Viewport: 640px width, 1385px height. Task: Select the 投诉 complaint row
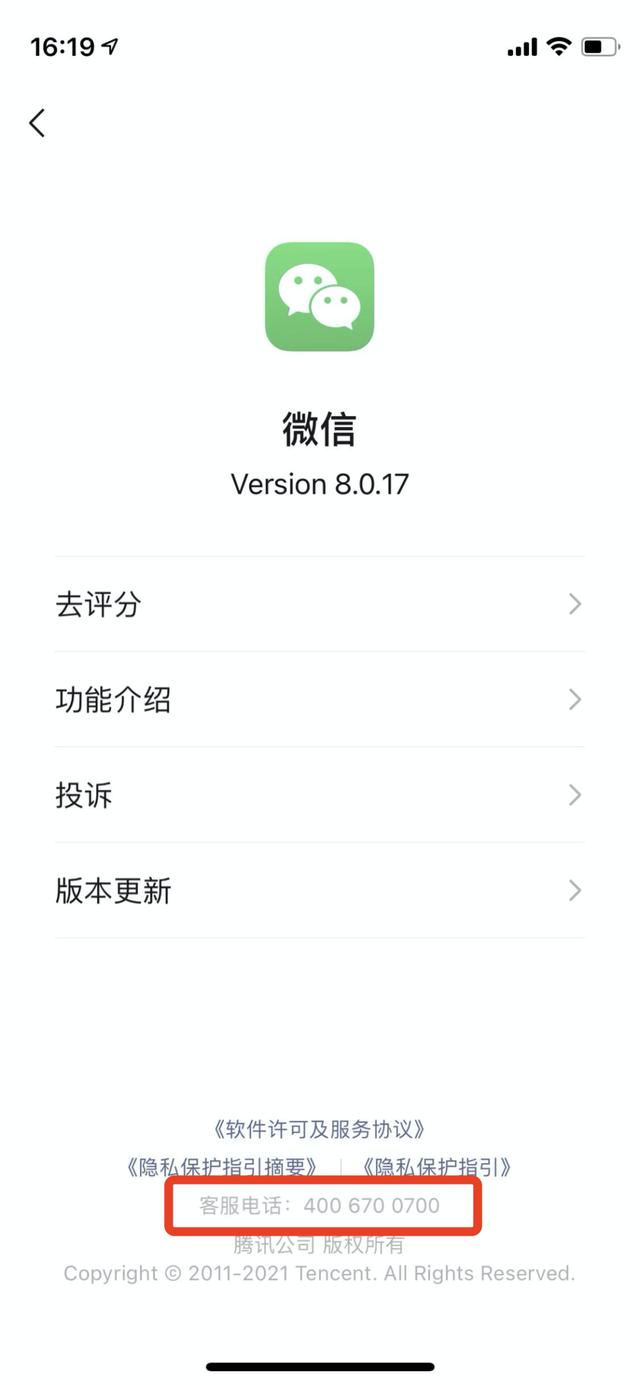tap(319, 795)
